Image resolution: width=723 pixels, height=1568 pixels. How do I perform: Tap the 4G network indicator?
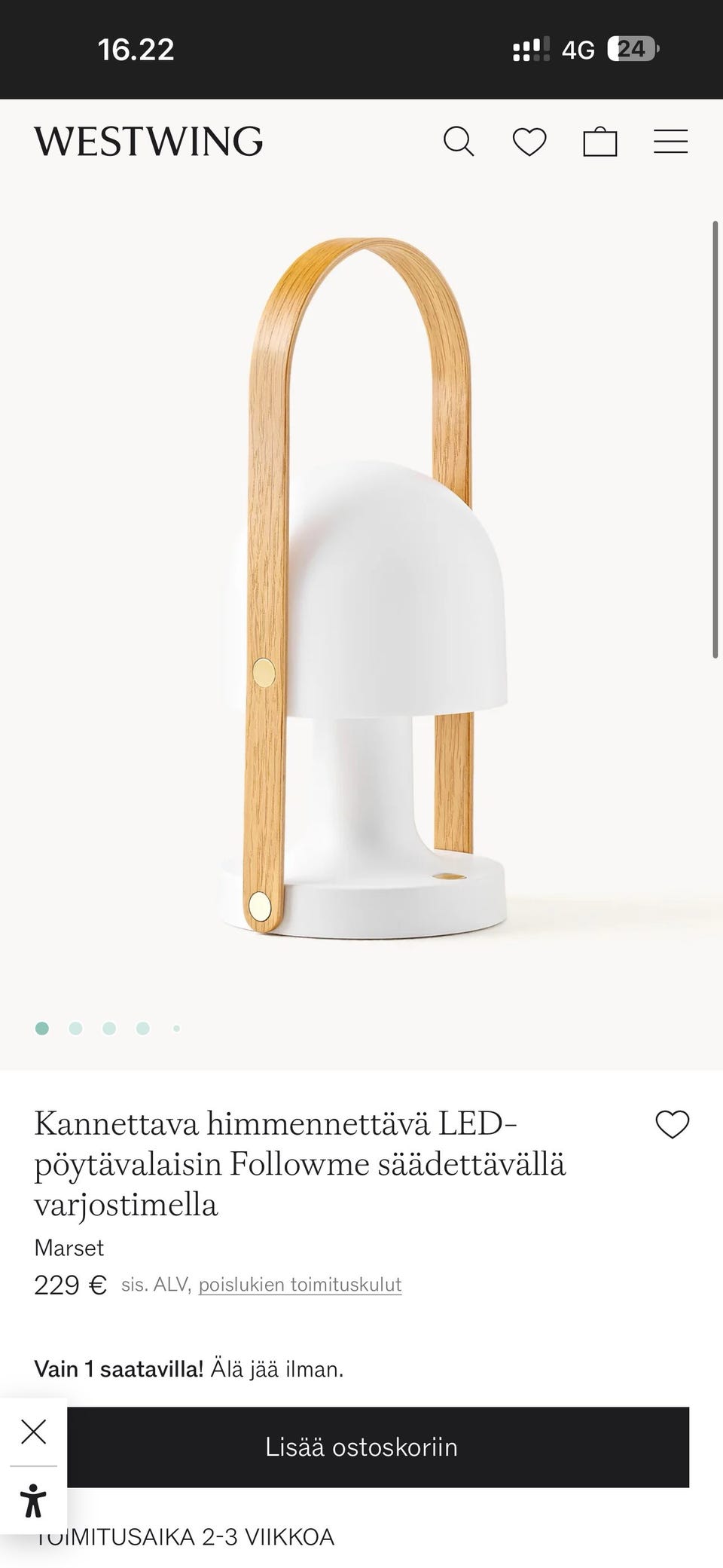(x=578, y=48)
